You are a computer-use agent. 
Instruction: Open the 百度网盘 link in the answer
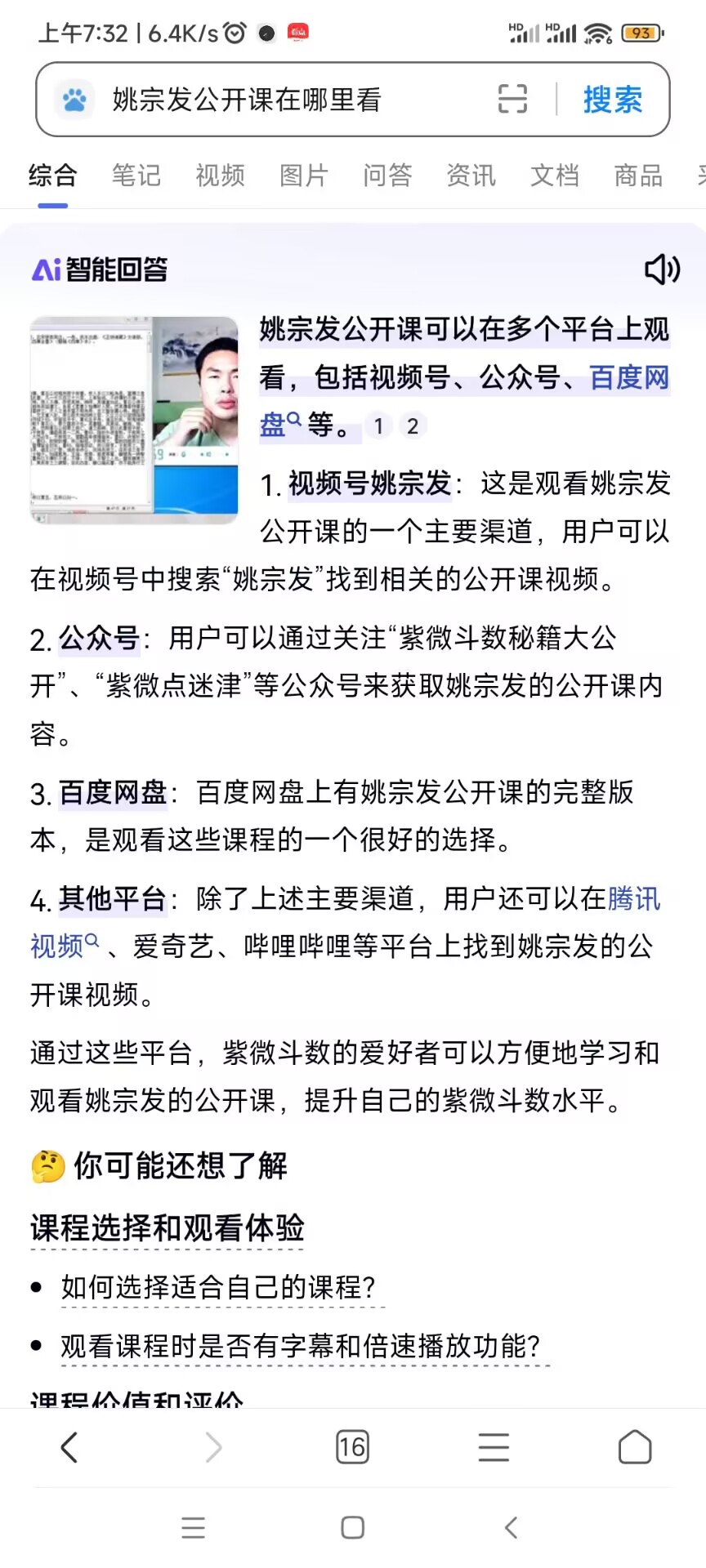click(628, 377)
